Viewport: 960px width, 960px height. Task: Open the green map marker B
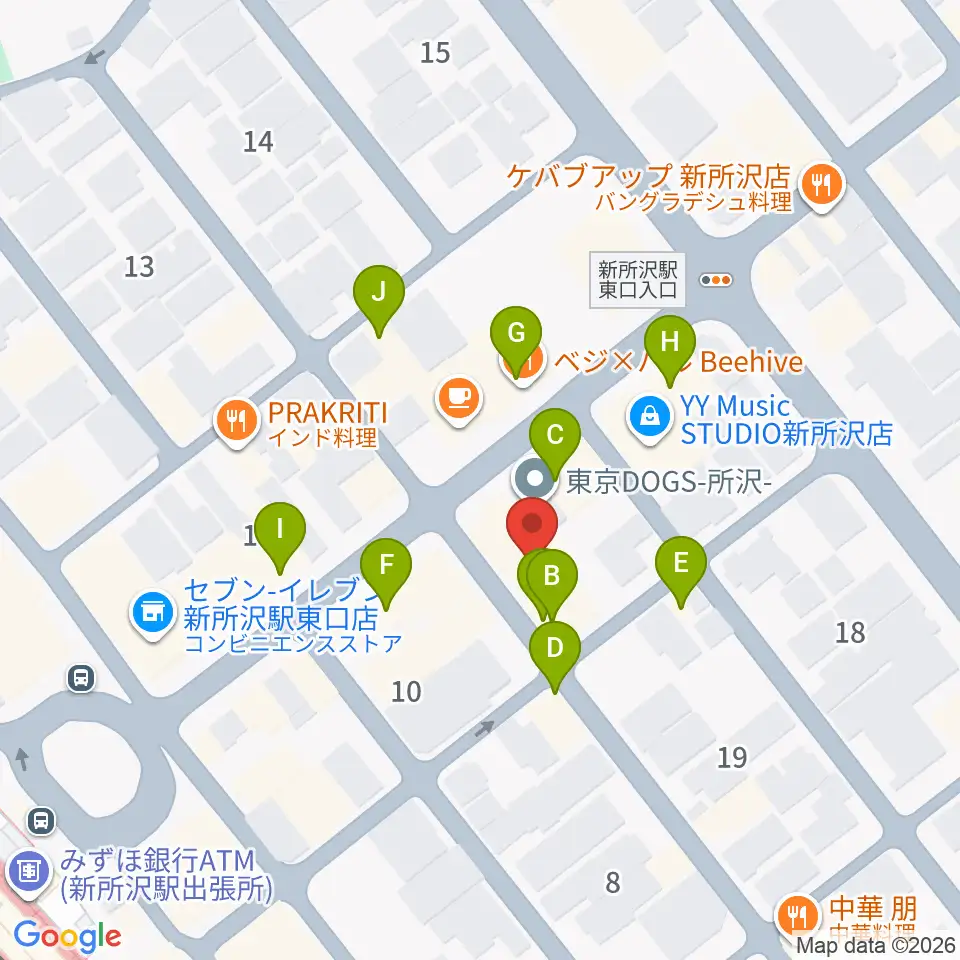tap(552, 583)
